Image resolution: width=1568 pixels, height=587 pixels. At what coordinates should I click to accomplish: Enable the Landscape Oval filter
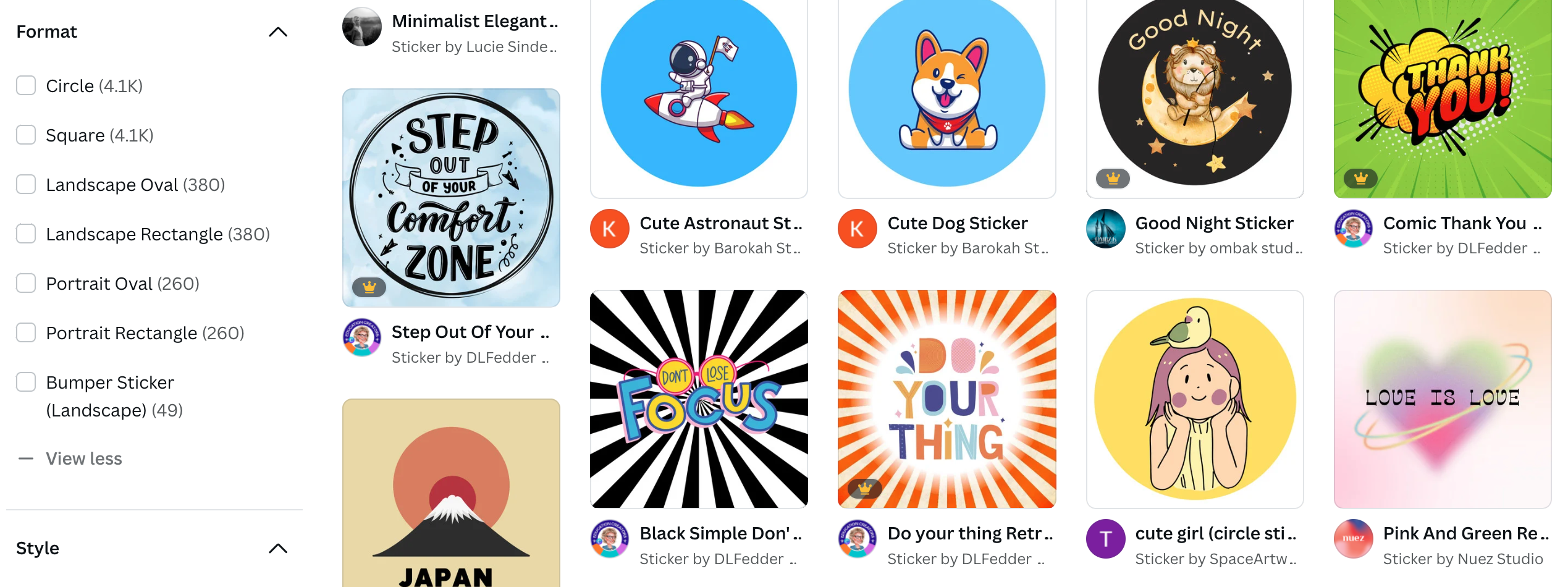(26, 185)
